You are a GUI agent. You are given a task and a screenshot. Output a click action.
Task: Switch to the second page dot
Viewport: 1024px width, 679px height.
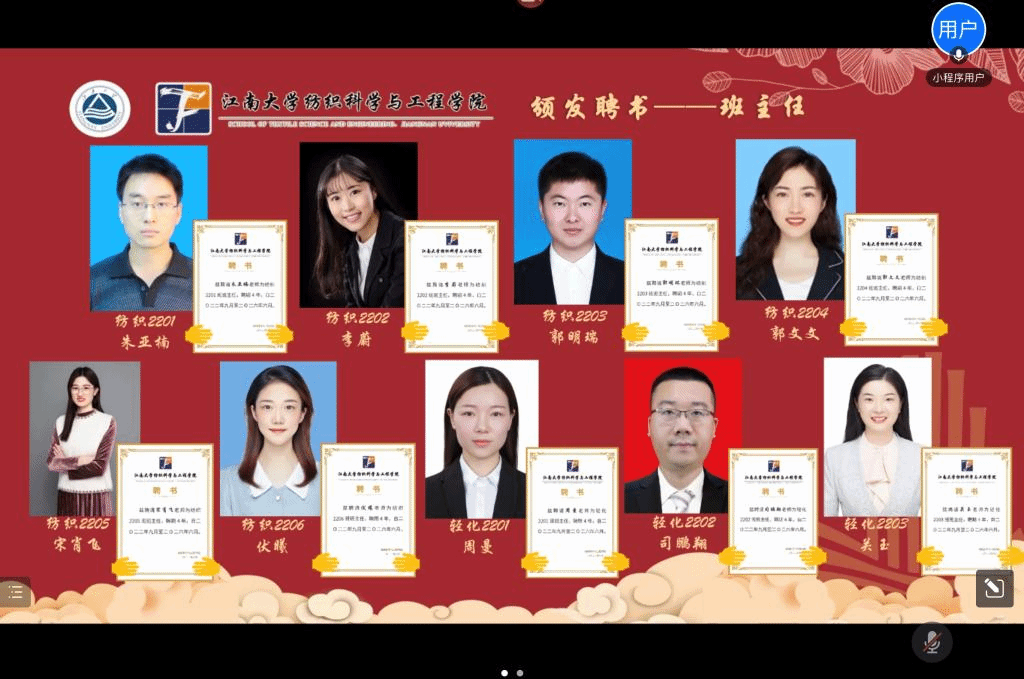tap(520, 673)
